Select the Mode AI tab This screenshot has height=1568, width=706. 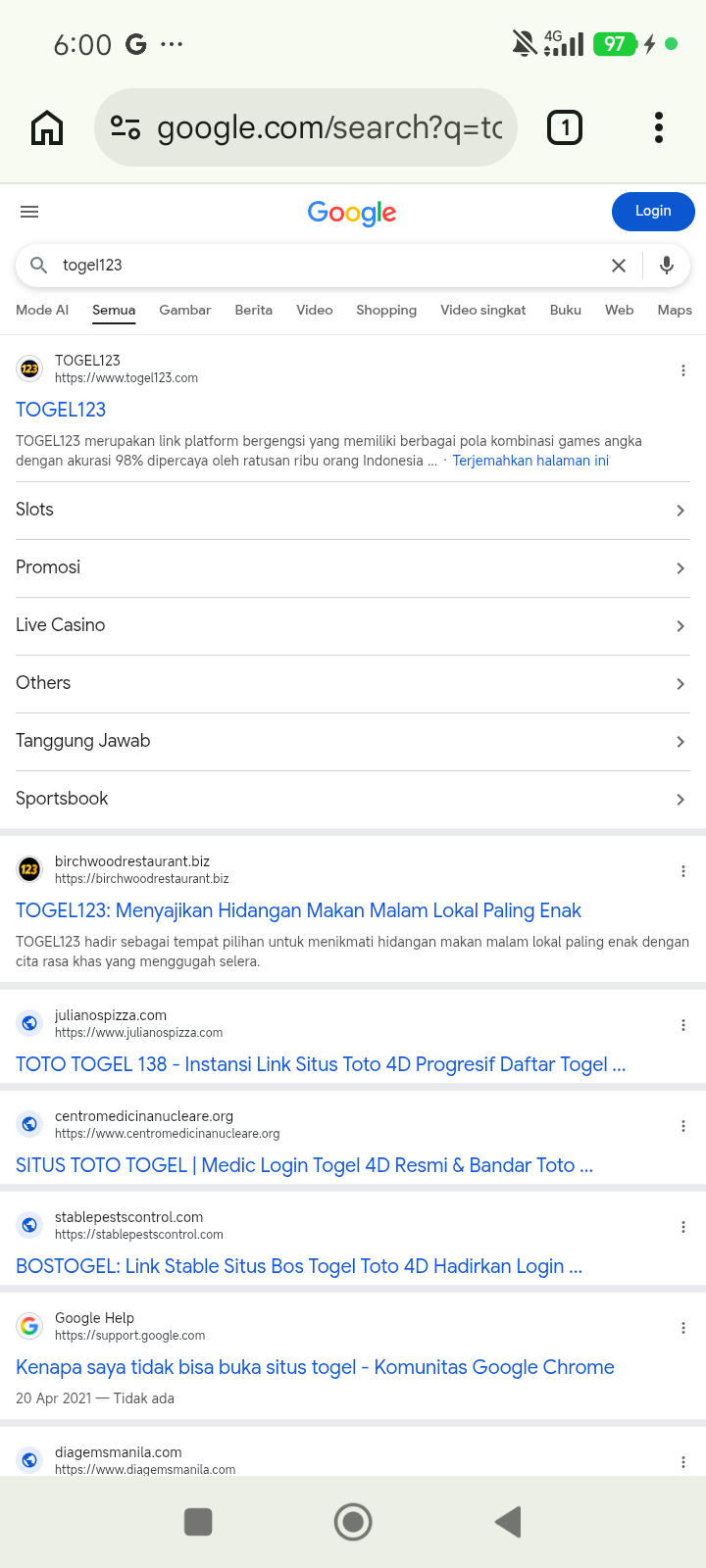42,310
